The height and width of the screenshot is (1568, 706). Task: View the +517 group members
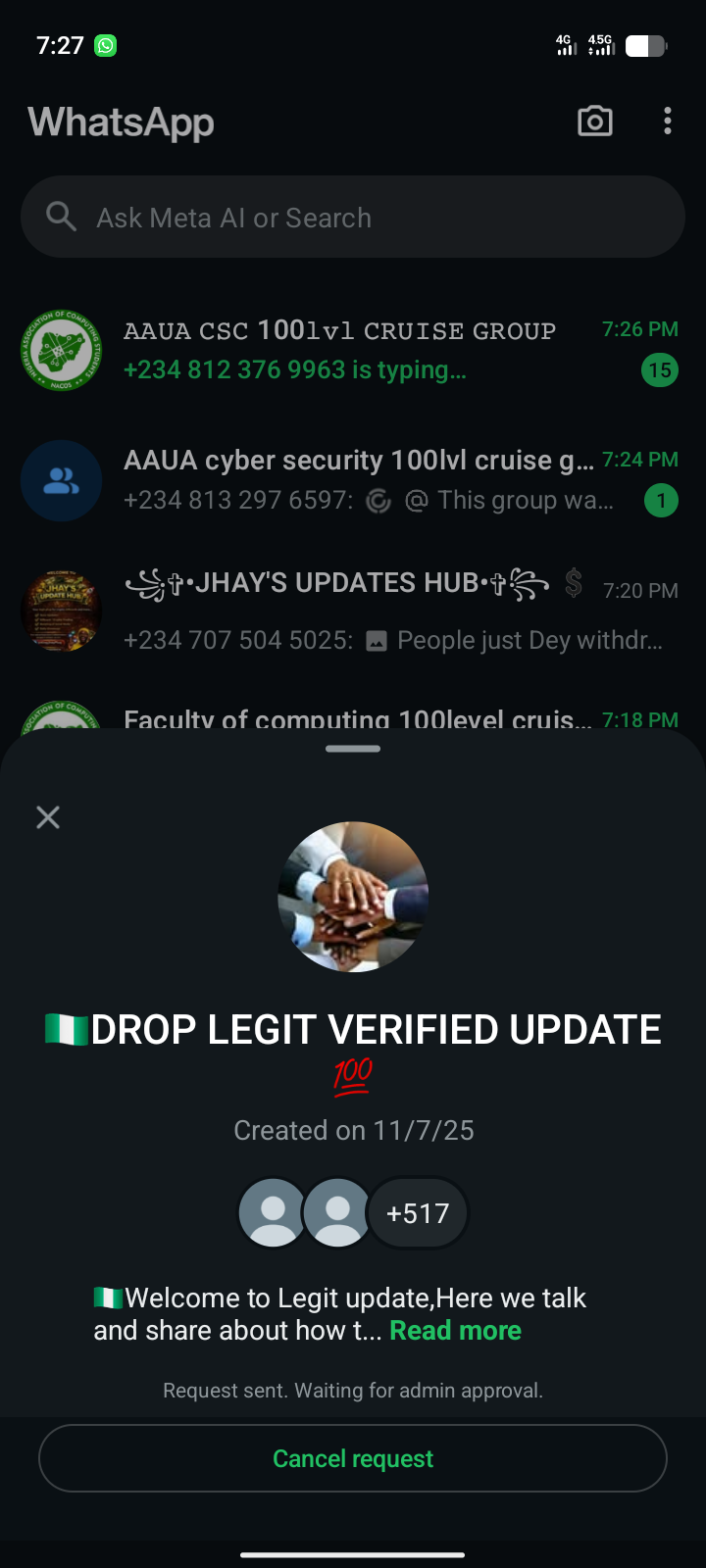(x=418, y=1213)
